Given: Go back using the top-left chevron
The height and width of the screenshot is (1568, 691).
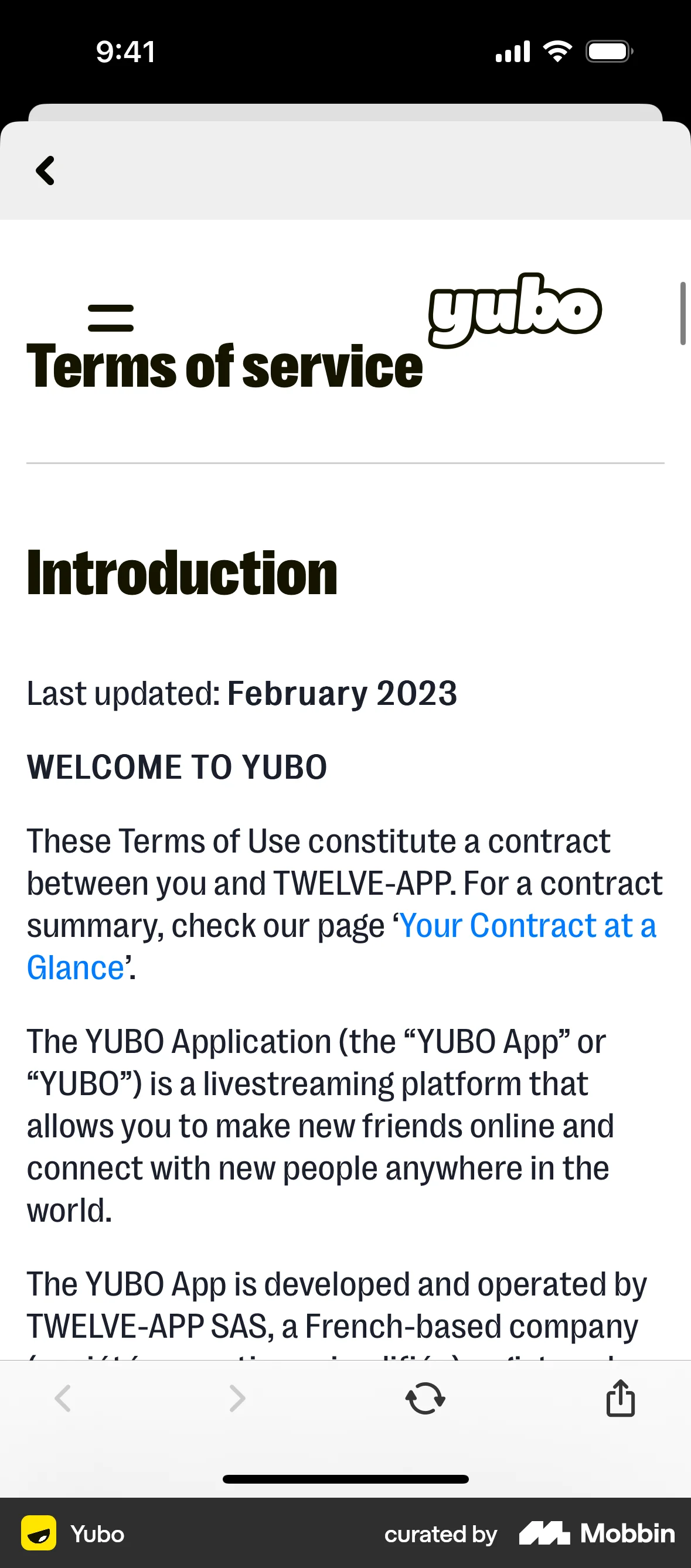Looking at the screenshot, I should [x=45, y=171].
